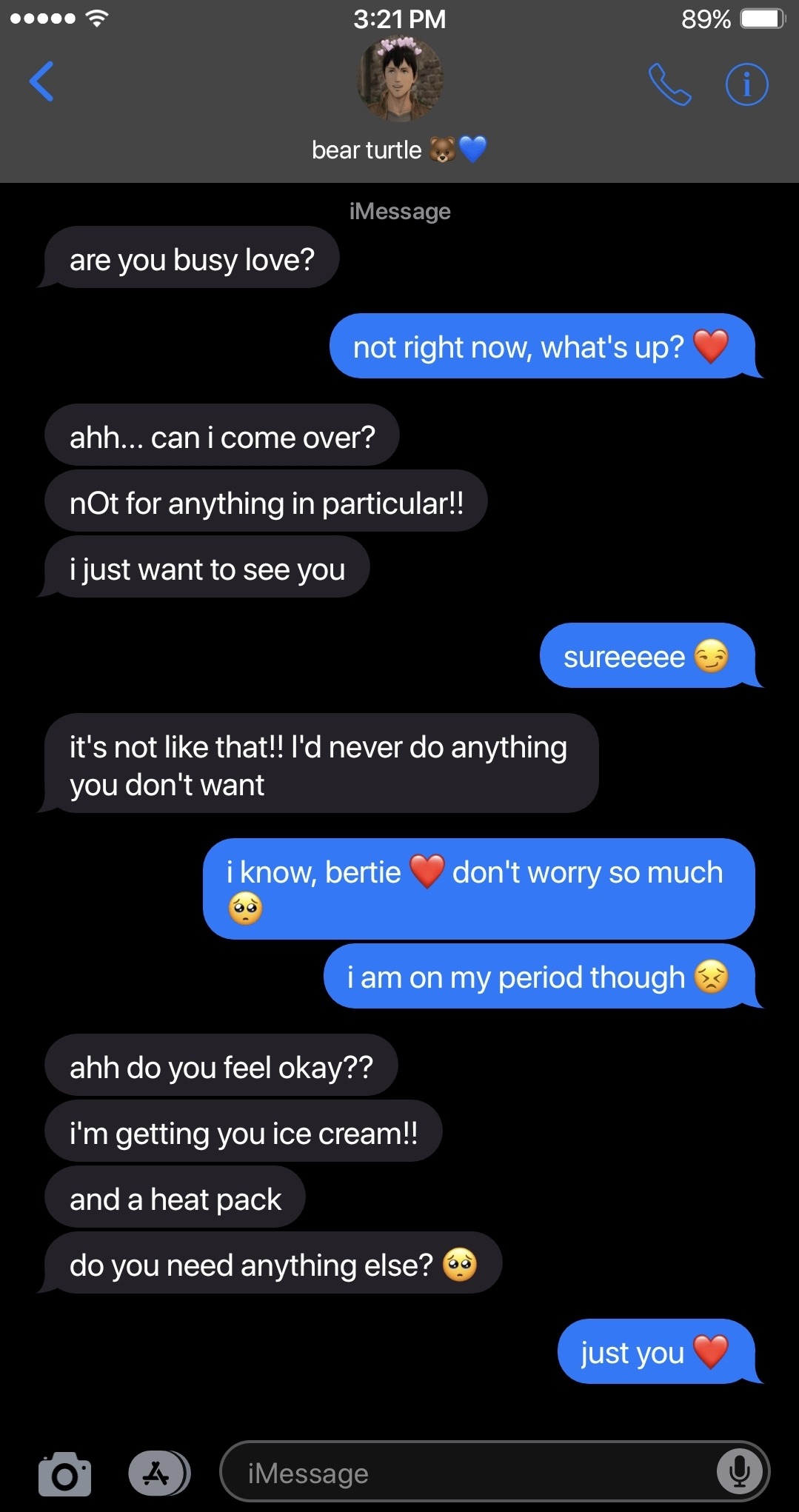Image resolution: width=799 pixels, height=1512 pixels.
Task: Open the iMessage App Store drawer
Action: coord(158,1473)
